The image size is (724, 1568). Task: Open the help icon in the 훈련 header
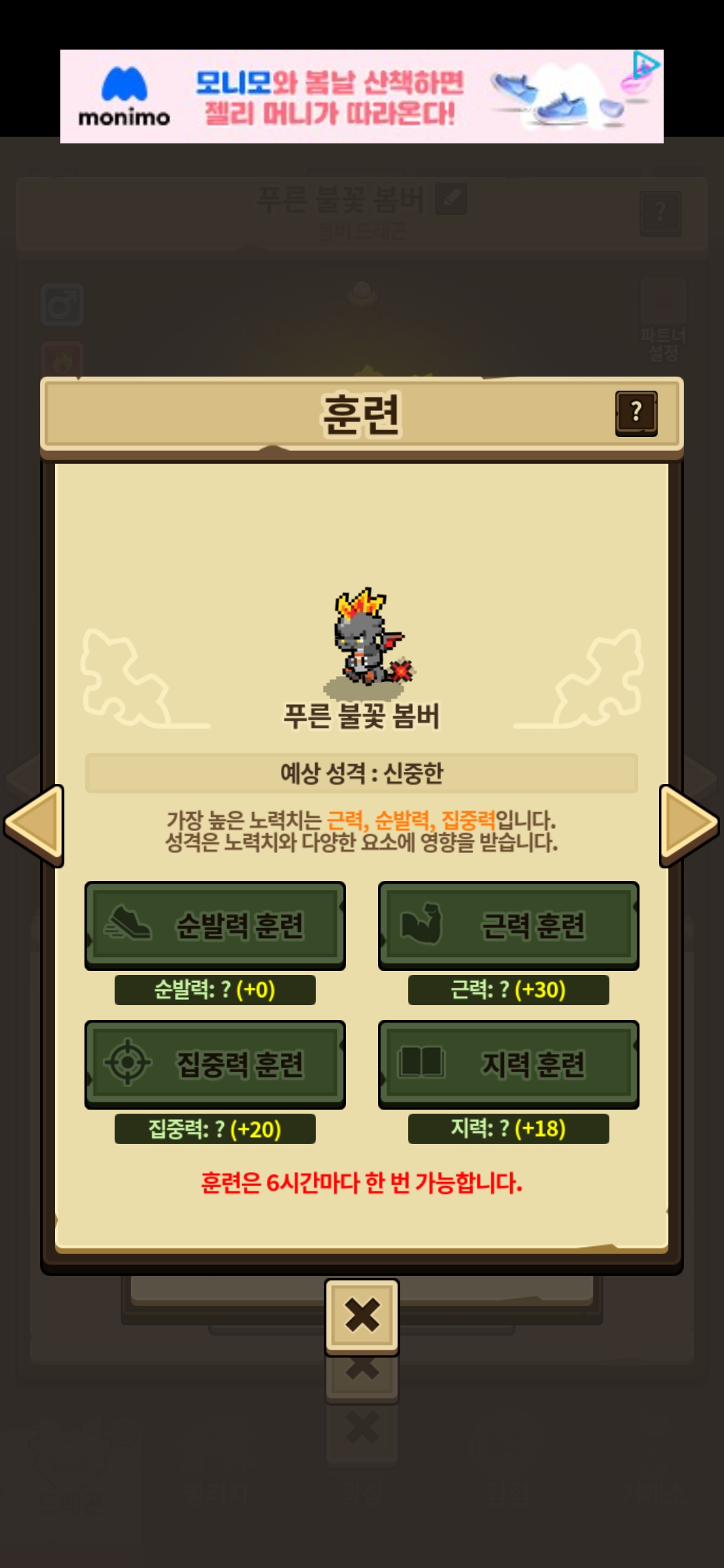[x=636, y=413]
